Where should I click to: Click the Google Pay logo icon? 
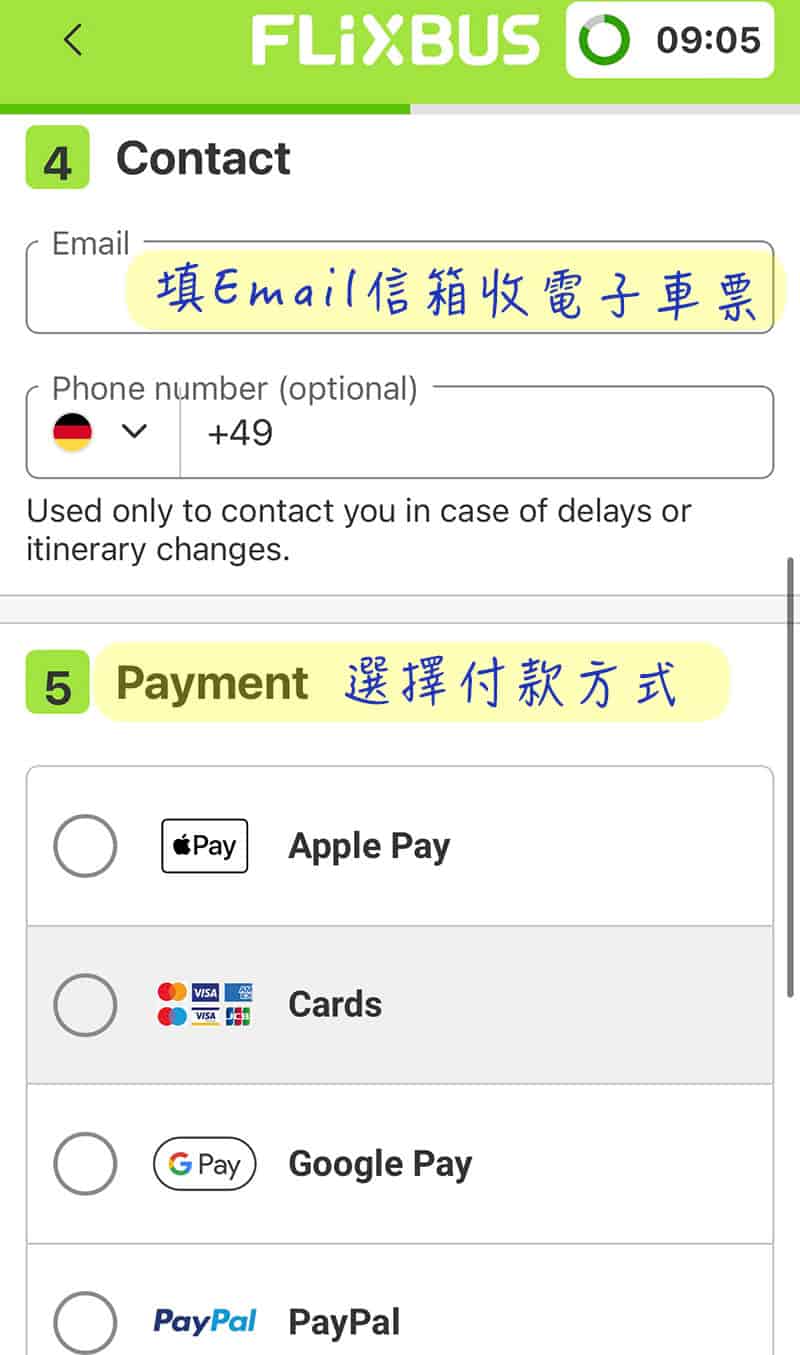pyautogui.click(x=205, y=1164)
